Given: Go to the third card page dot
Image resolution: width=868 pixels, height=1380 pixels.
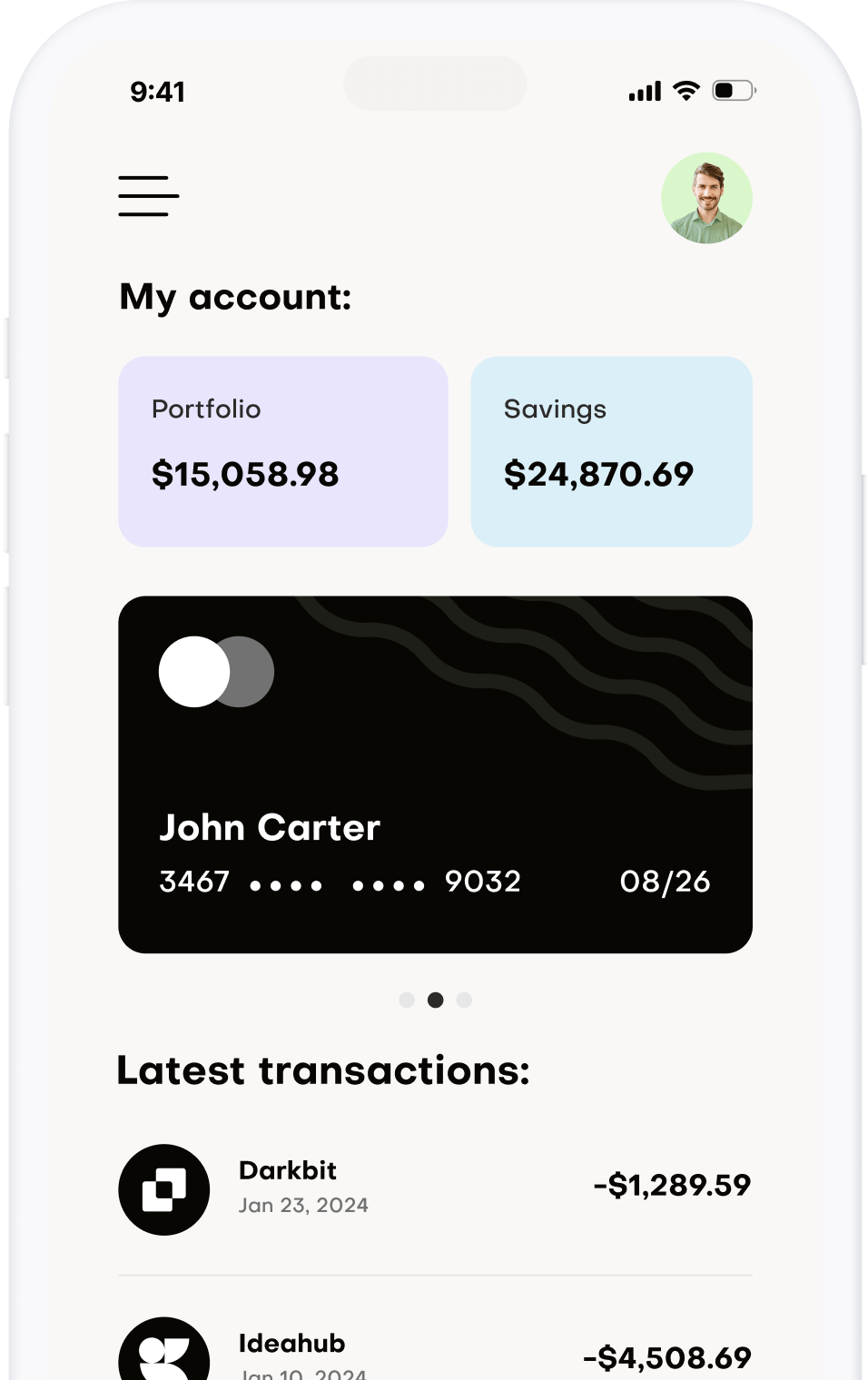Looking at the screenshot, I should [464, 1000].
